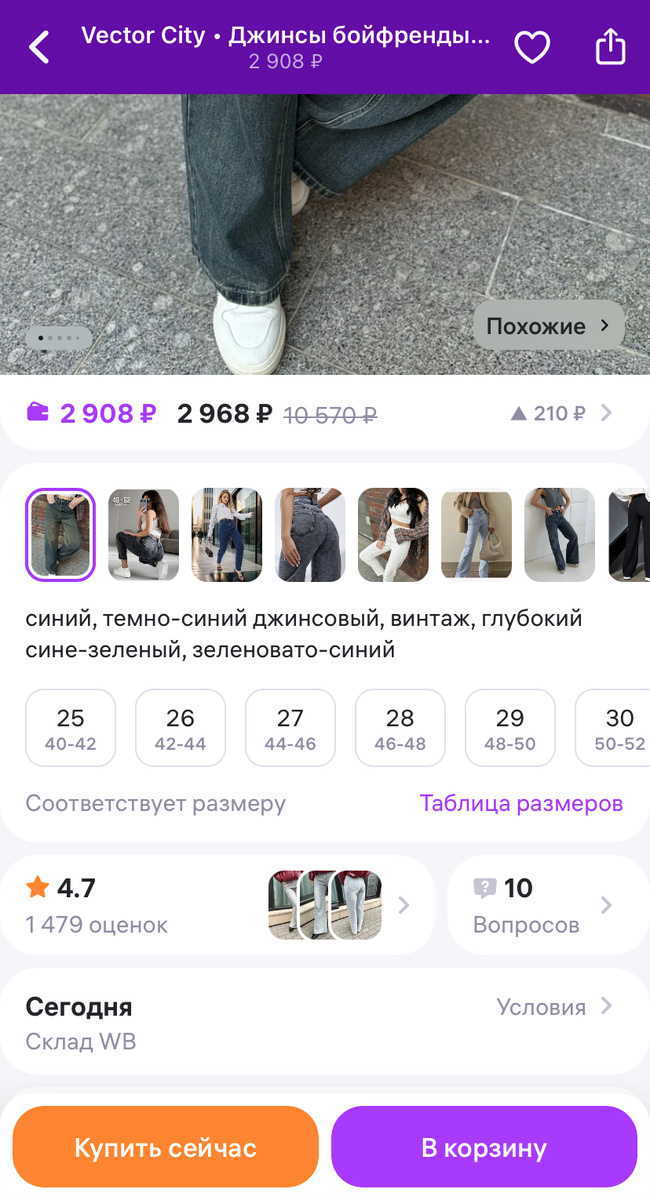Go back using the arrow
Image resolution: width=650 pixels, height=1200 pixels.
coord(39,47)
